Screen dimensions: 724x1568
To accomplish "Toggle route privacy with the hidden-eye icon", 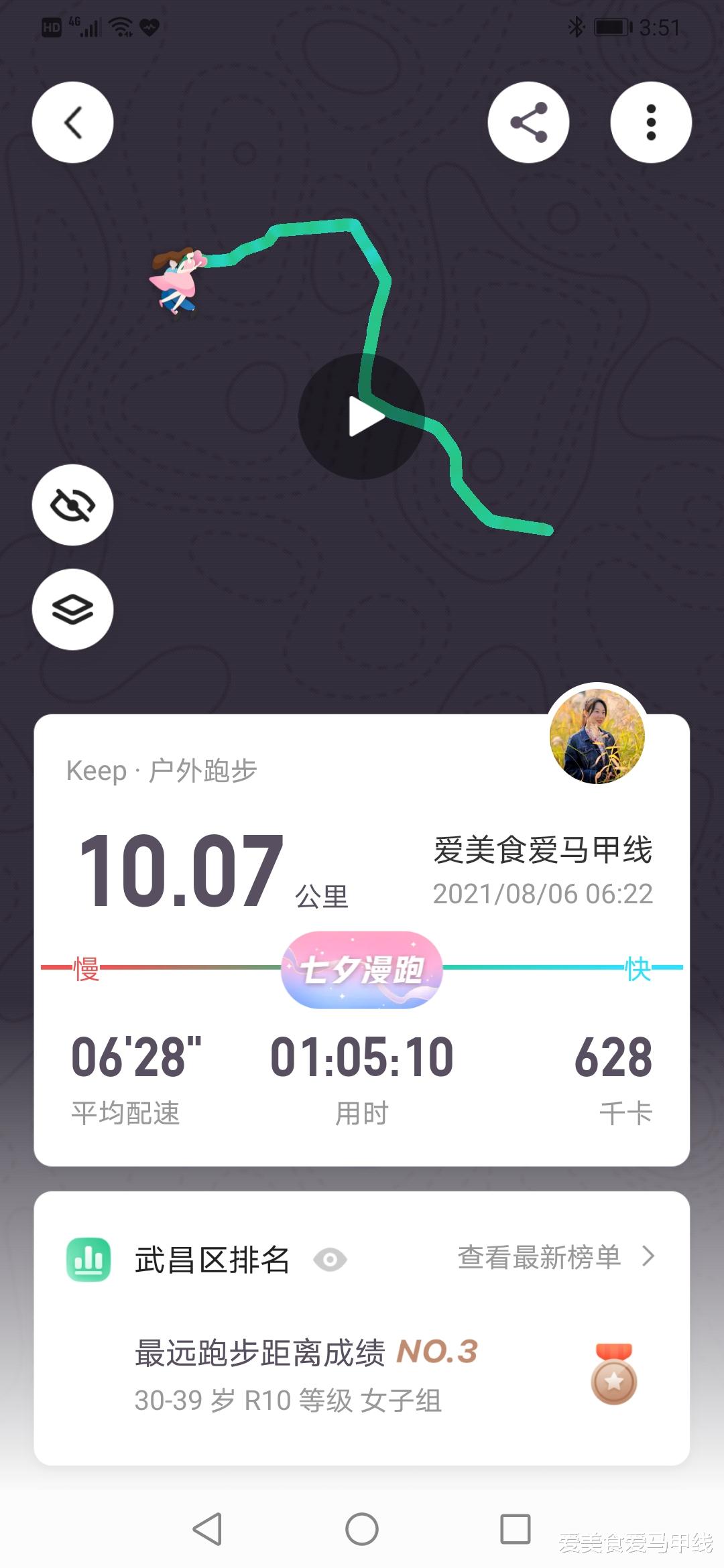I will click(x=72, y=505).
